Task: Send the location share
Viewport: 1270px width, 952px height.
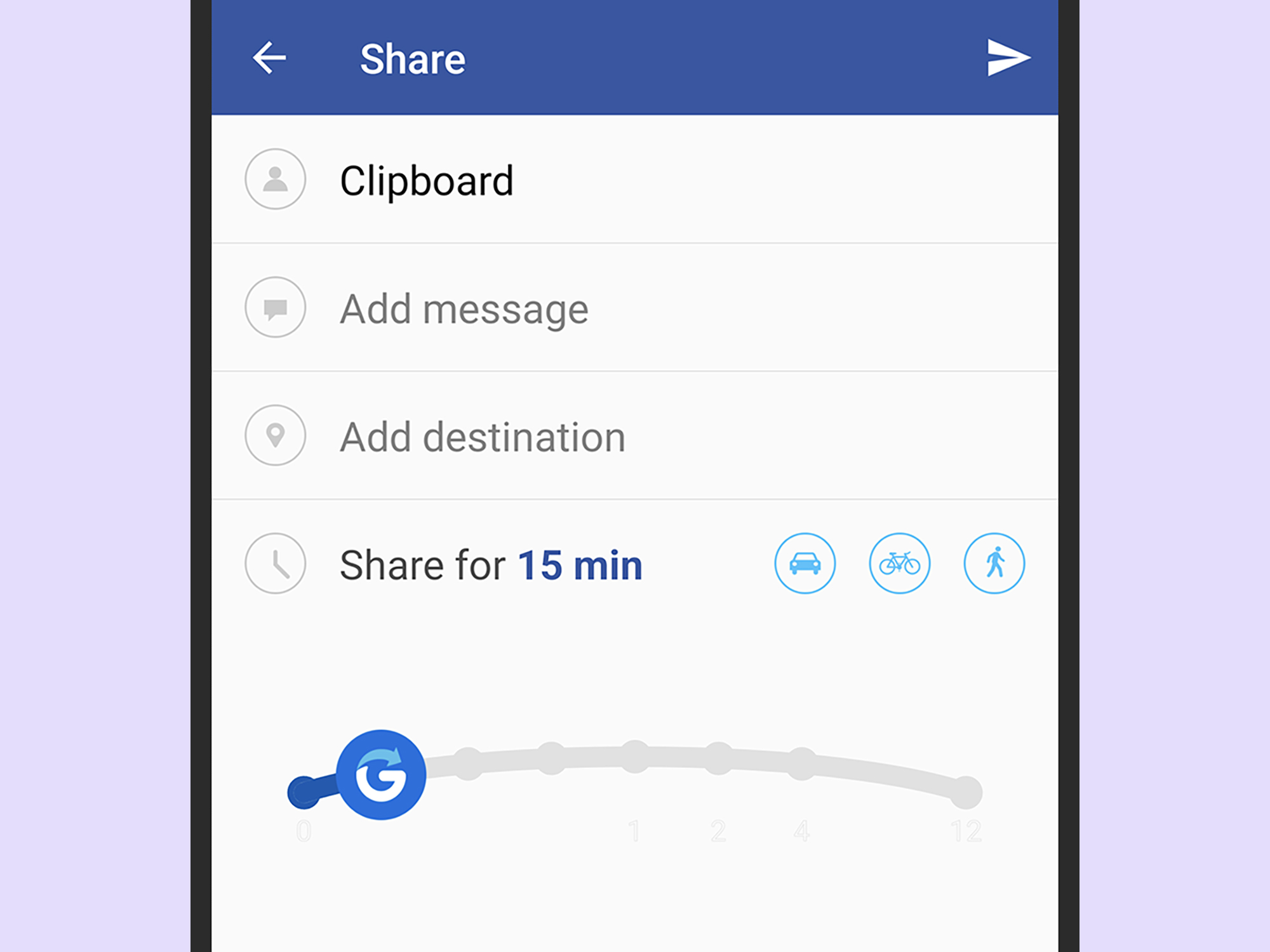Action: point(1007,58)
